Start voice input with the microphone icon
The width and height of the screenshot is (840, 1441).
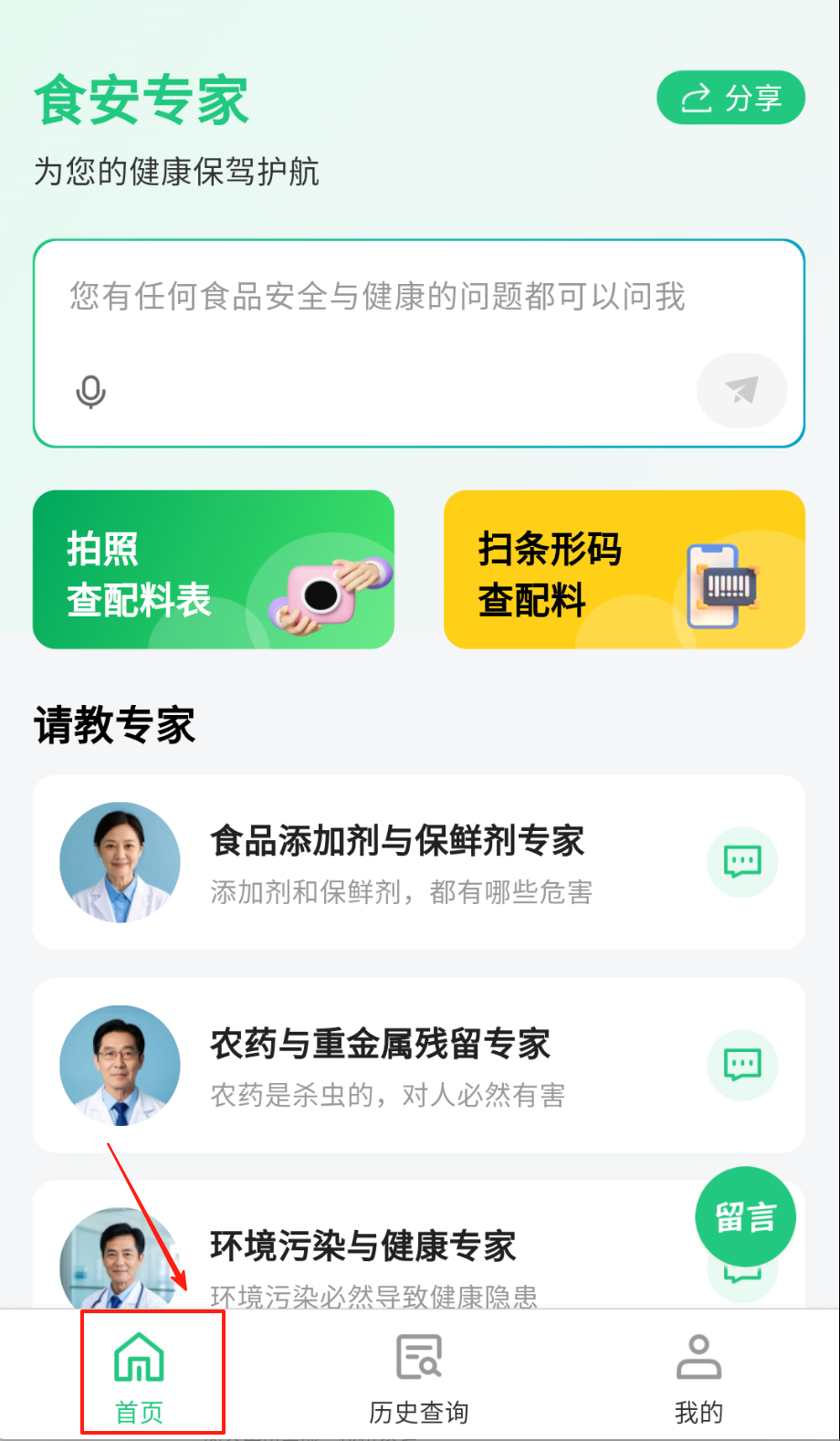point(90,392)
